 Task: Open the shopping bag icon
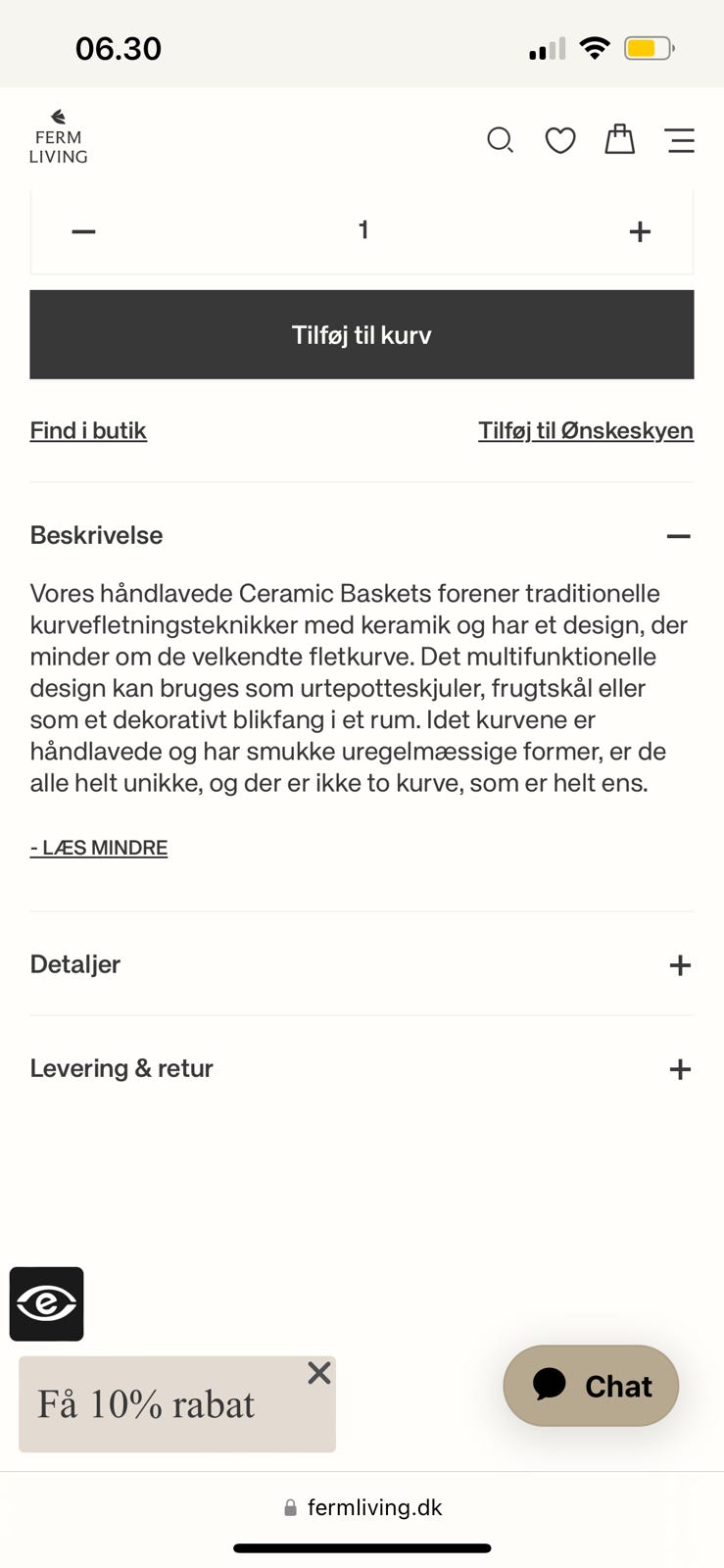pyautogui.click(x=620, y=140)
